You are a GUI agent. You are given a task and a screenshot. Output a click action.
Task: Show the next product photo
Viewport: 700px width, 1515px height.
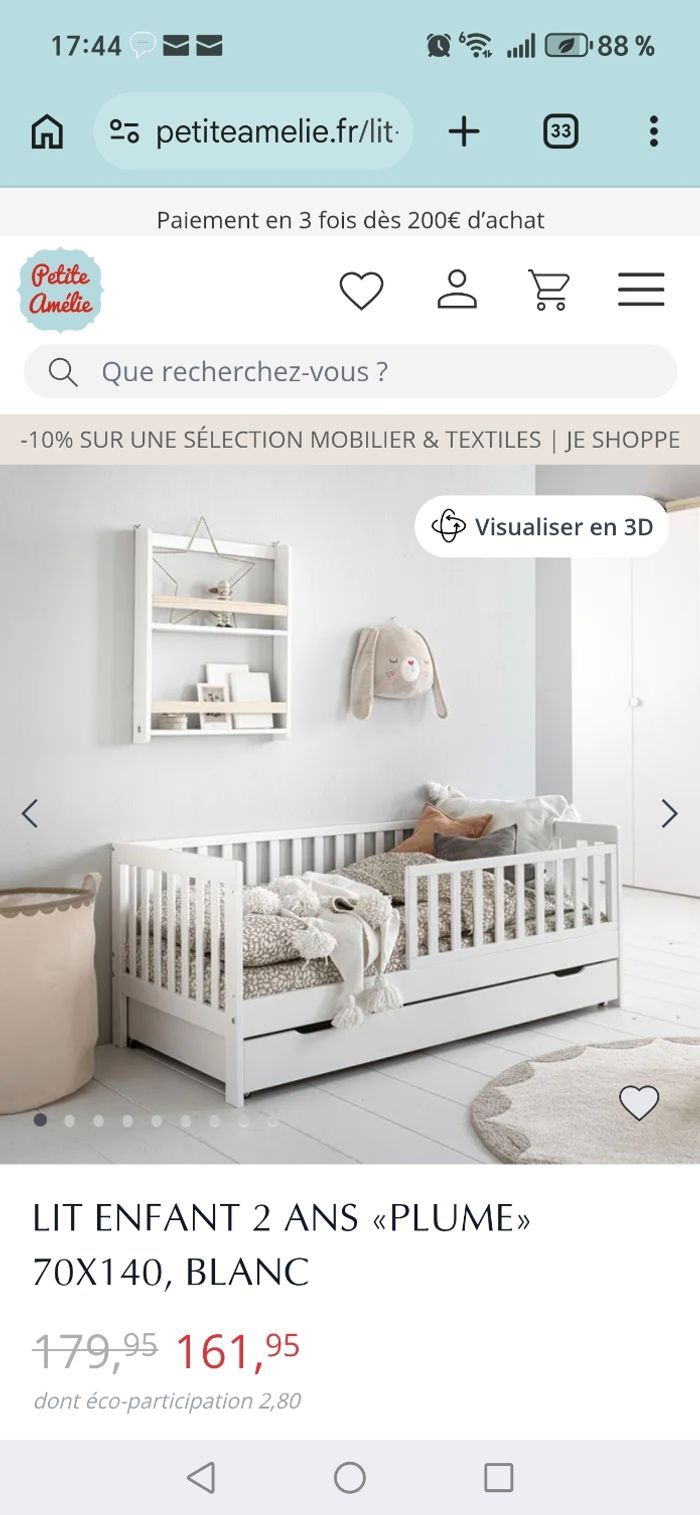tap(669, 814)
